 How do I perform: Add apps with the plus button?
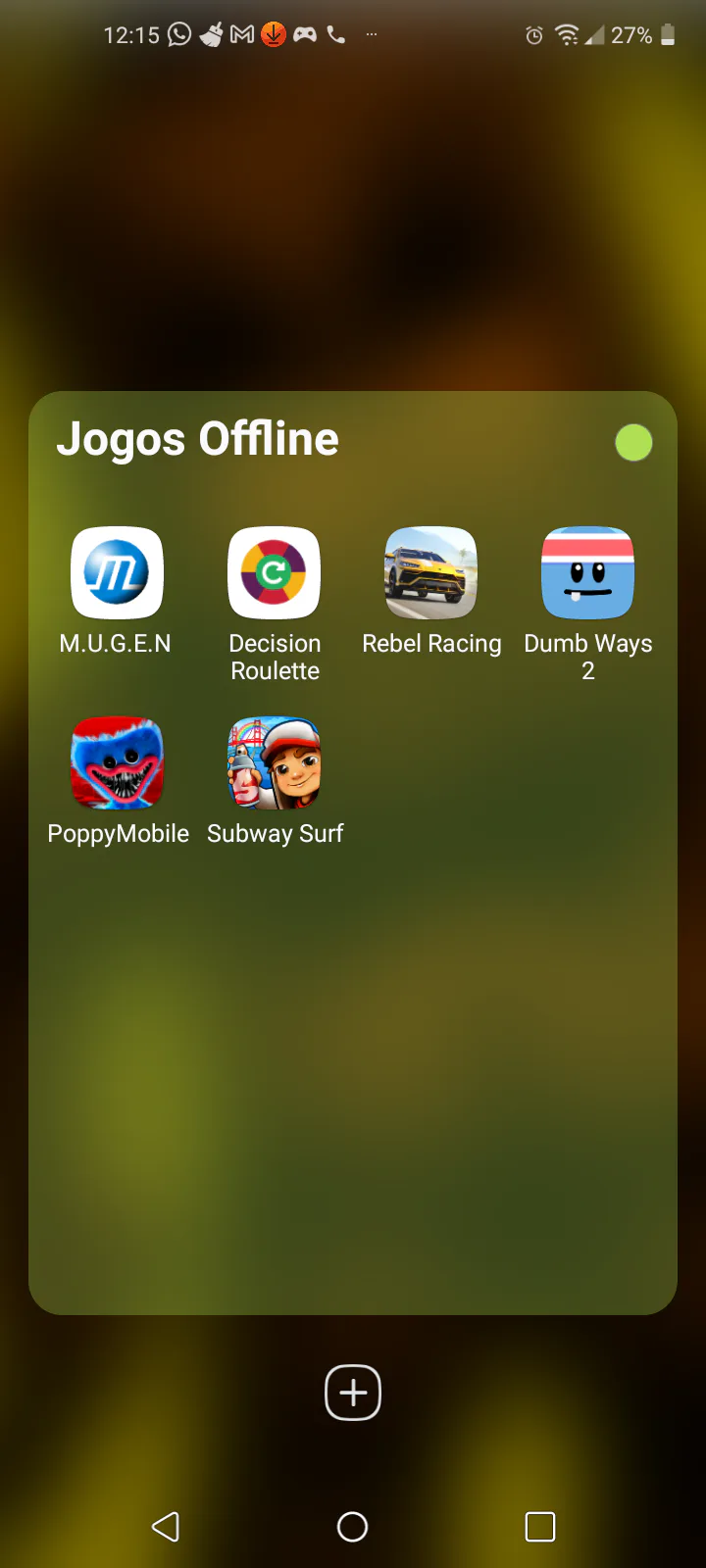pos(353,1392)
